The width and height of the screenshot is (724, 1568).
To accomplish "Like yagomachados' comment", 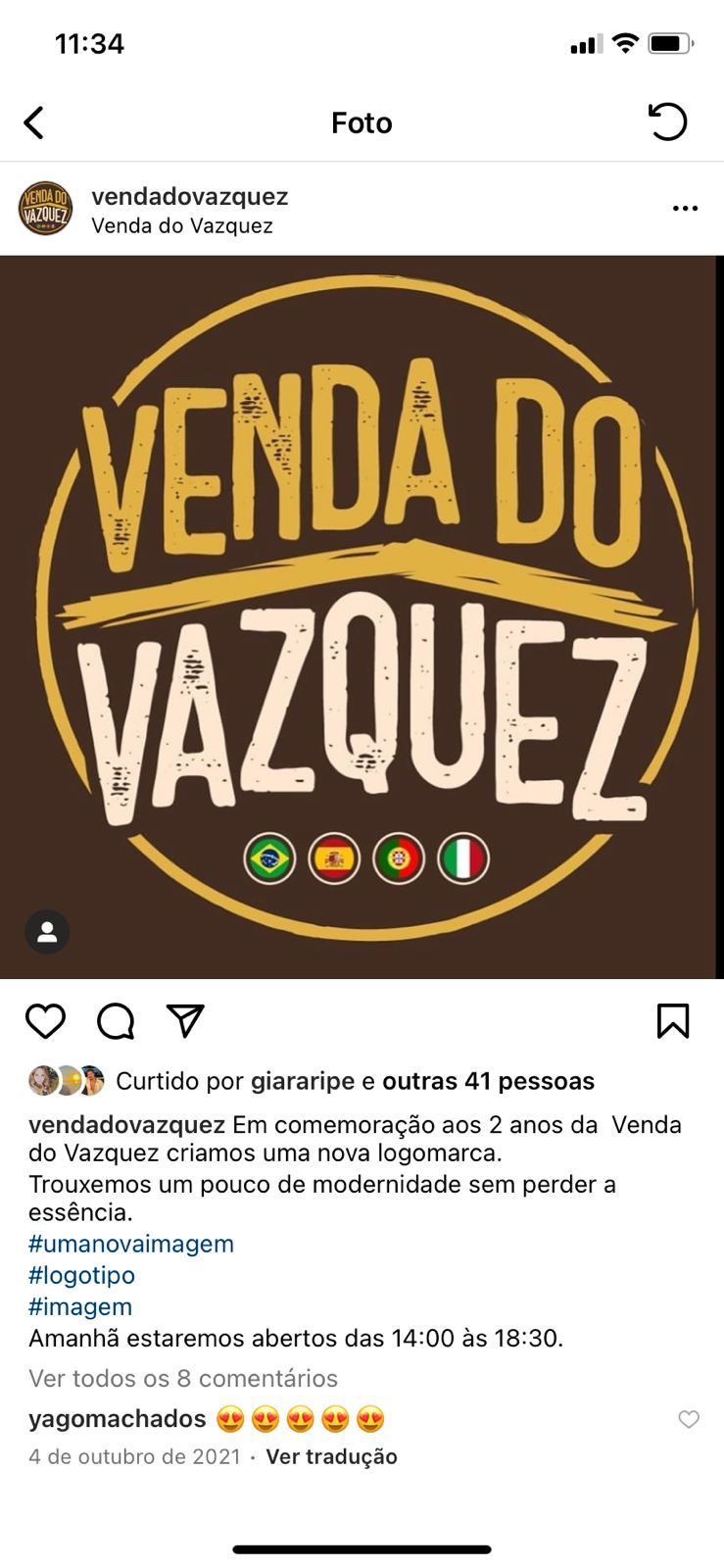I will point(689,1419).
